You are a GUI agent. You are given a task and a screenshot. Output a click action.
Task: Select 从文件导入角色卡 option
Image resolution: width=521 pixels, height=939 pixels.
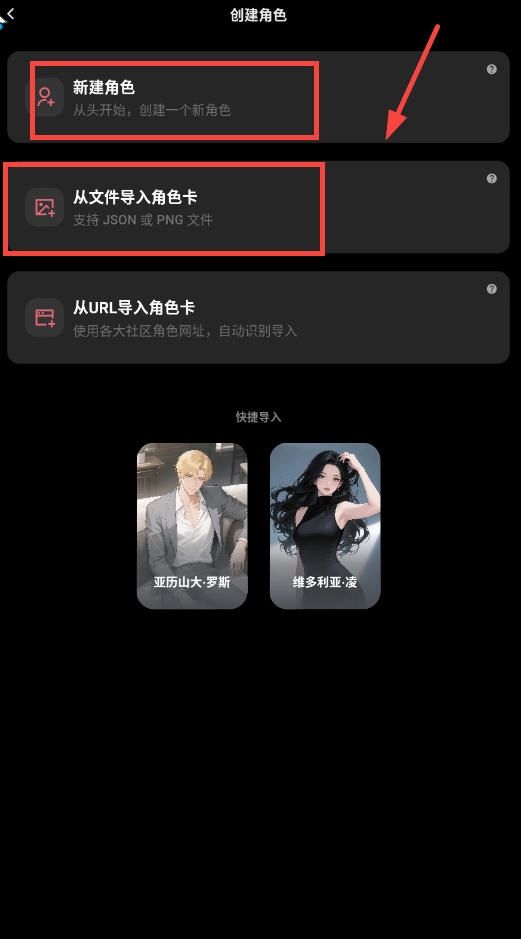[x=258, y=207]
